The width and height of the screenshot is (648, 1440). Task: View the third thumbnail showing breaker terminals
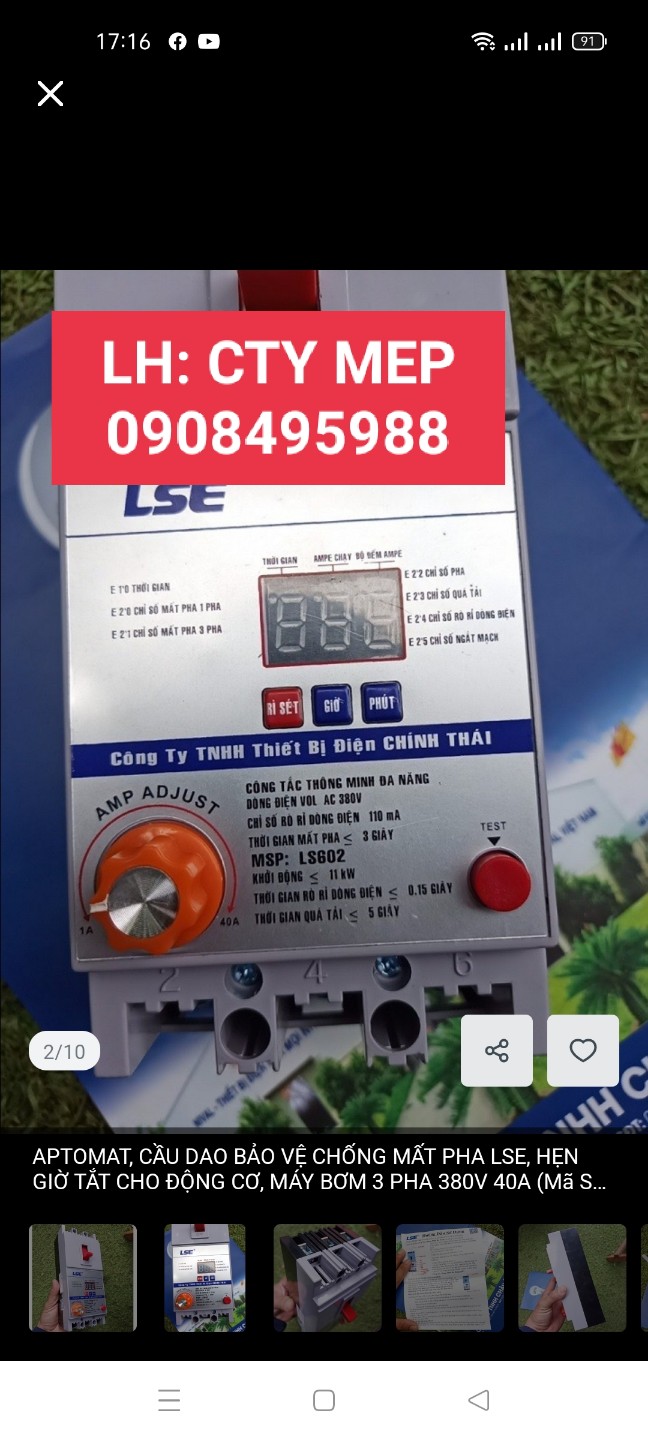pyautogui.click(x=327, y=1278)
